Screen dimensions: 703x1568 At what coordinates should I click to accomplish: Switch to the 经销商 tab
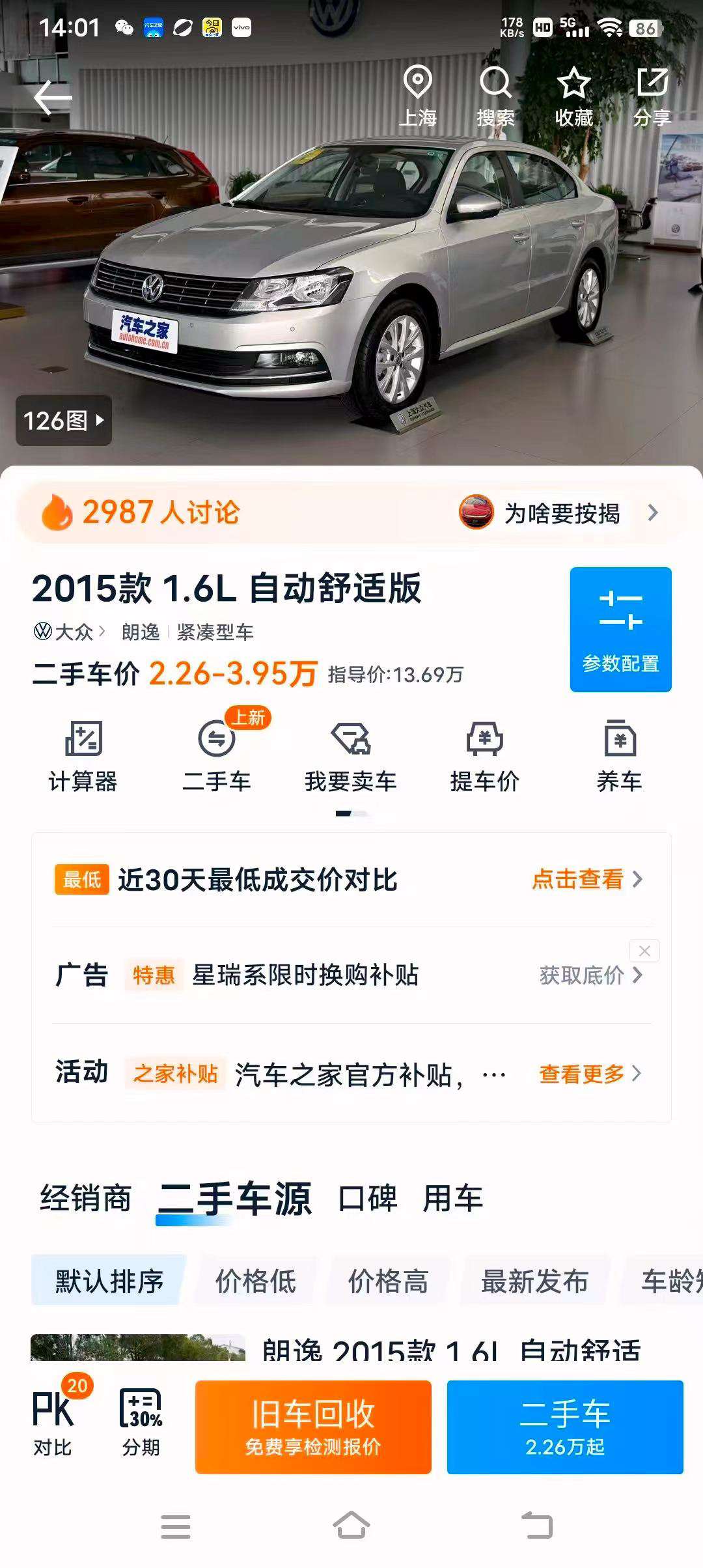[x=85, y=1199]
